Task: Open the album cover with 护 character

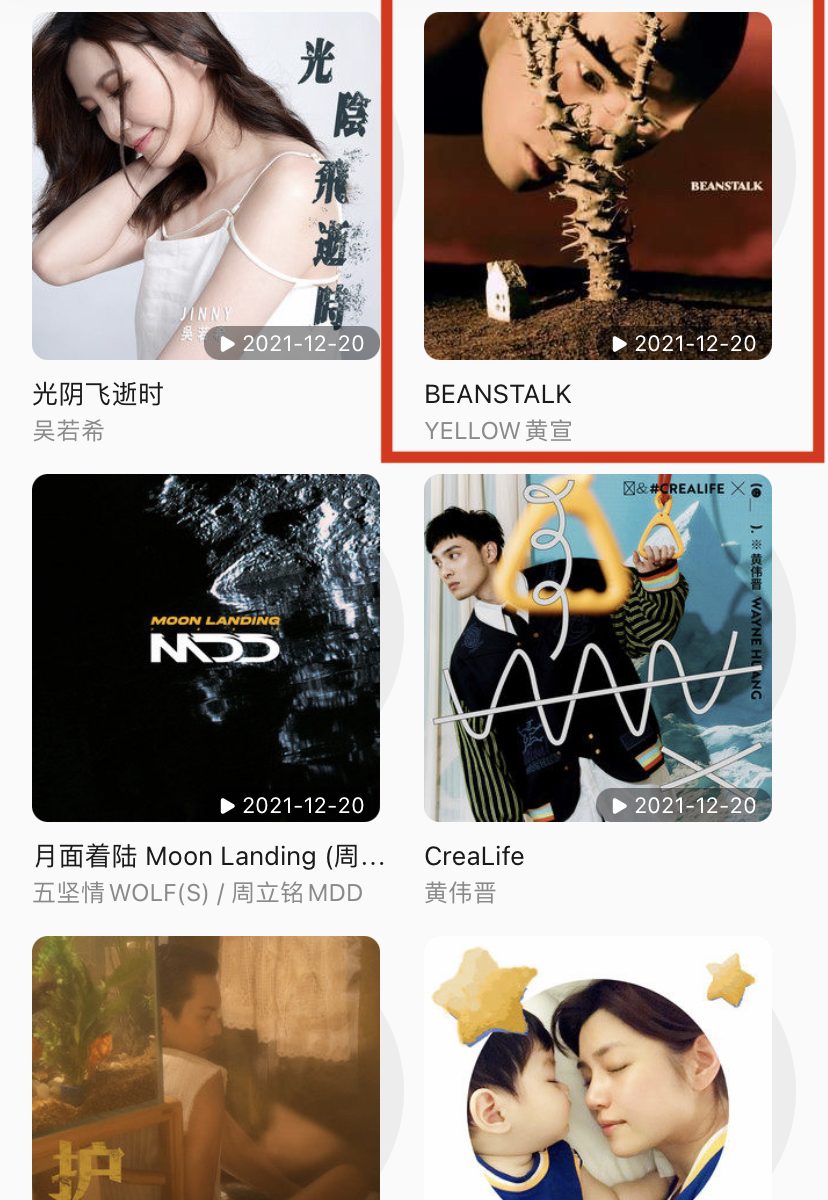Action: pyautogui.click(x=206, y=1068)
